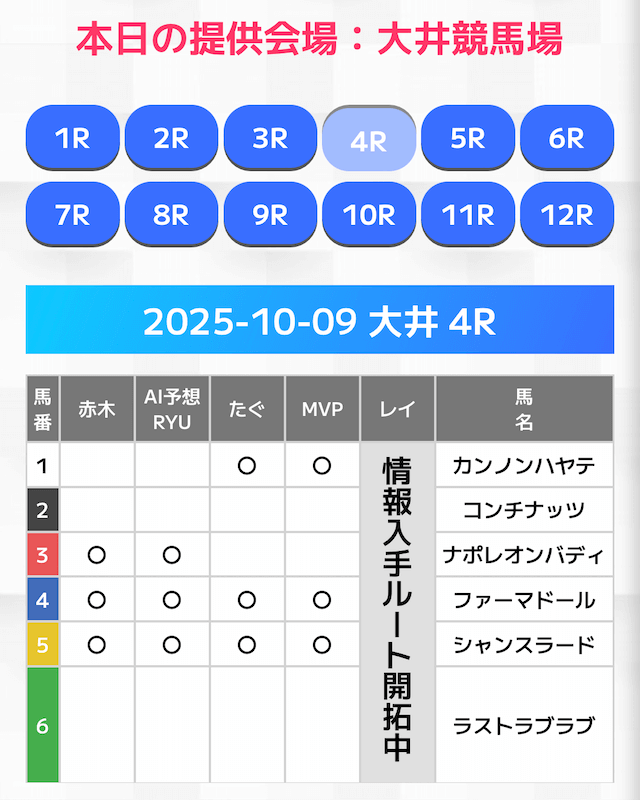640x800 pixels.
Task: Tap the highlighted 4R button
Action: [x=369, y=140]
